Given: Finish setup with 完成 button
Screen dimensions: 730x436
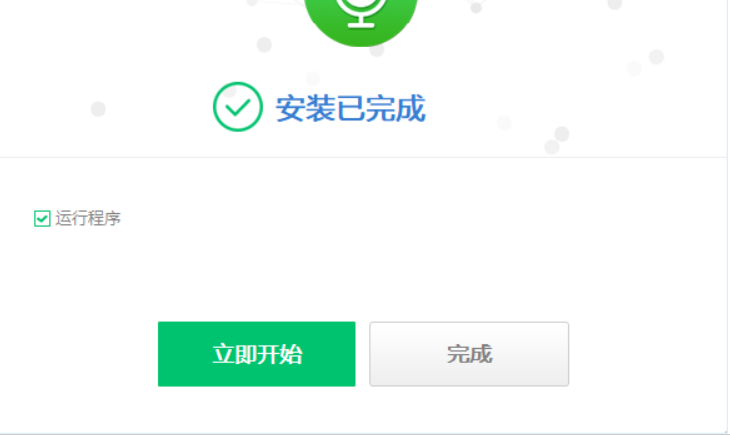Looking at the screenshot, I should [x=469, y=354].
